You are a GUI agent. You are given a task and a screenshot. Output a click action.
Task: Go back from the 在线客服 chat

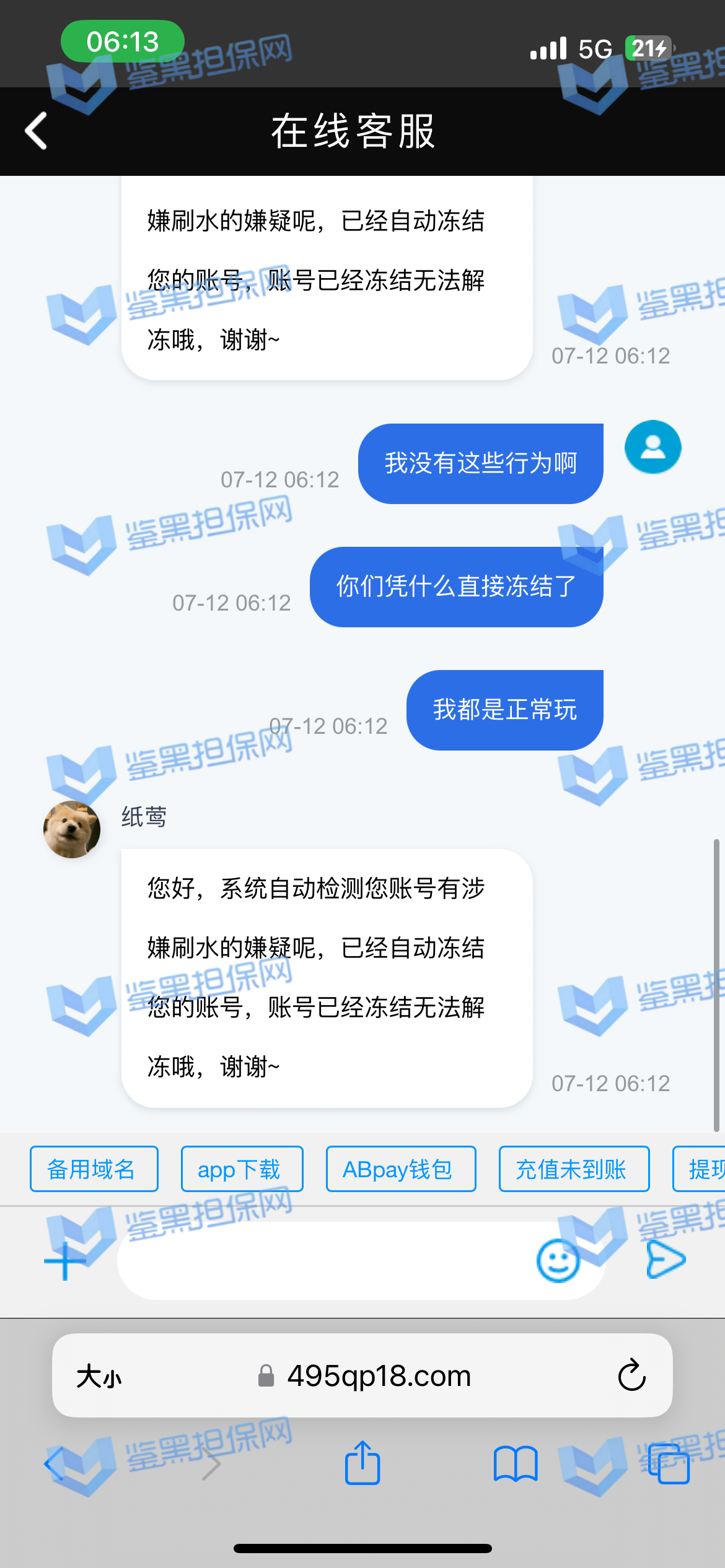click(x=36, y=131)
